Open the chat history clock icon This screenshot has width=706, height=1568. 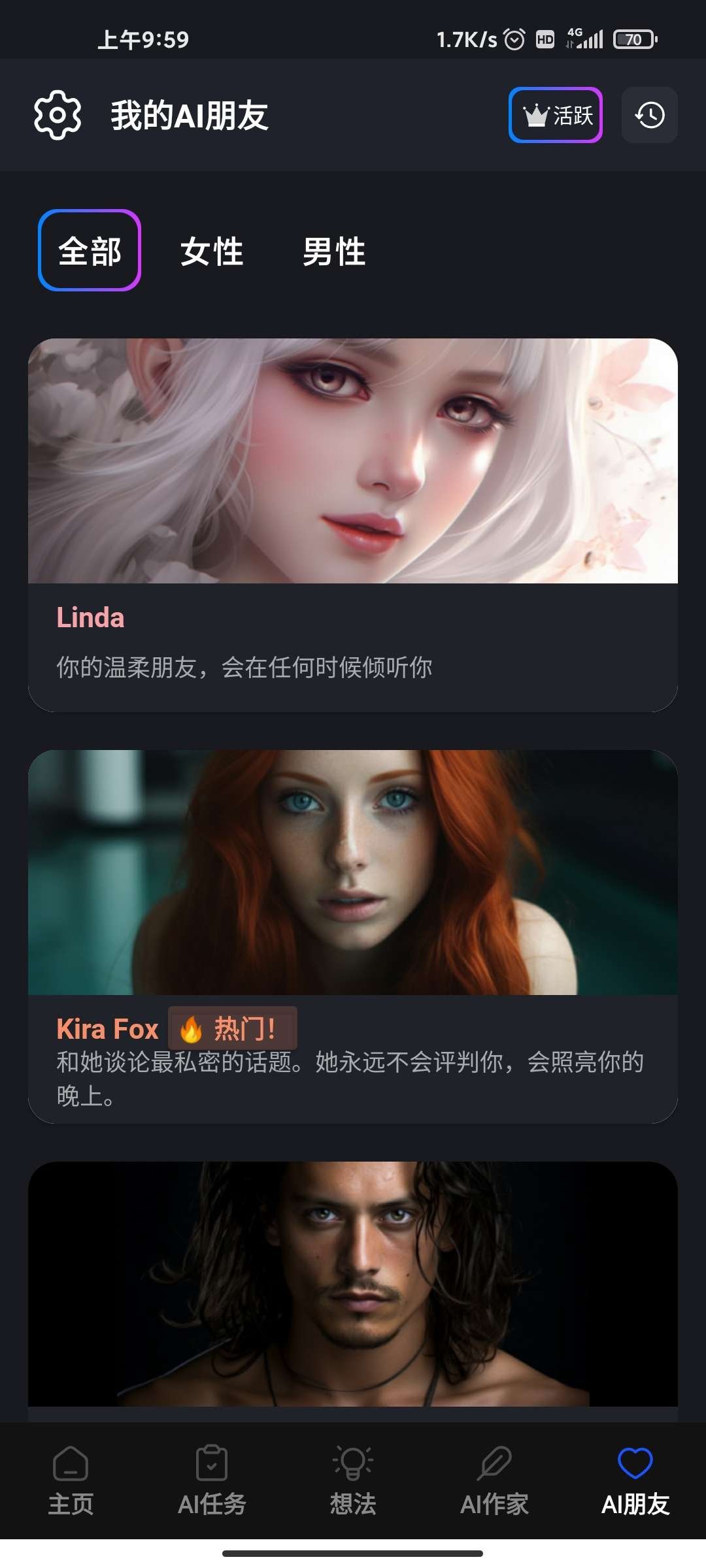pyautogui.click(x=649, y=115)
